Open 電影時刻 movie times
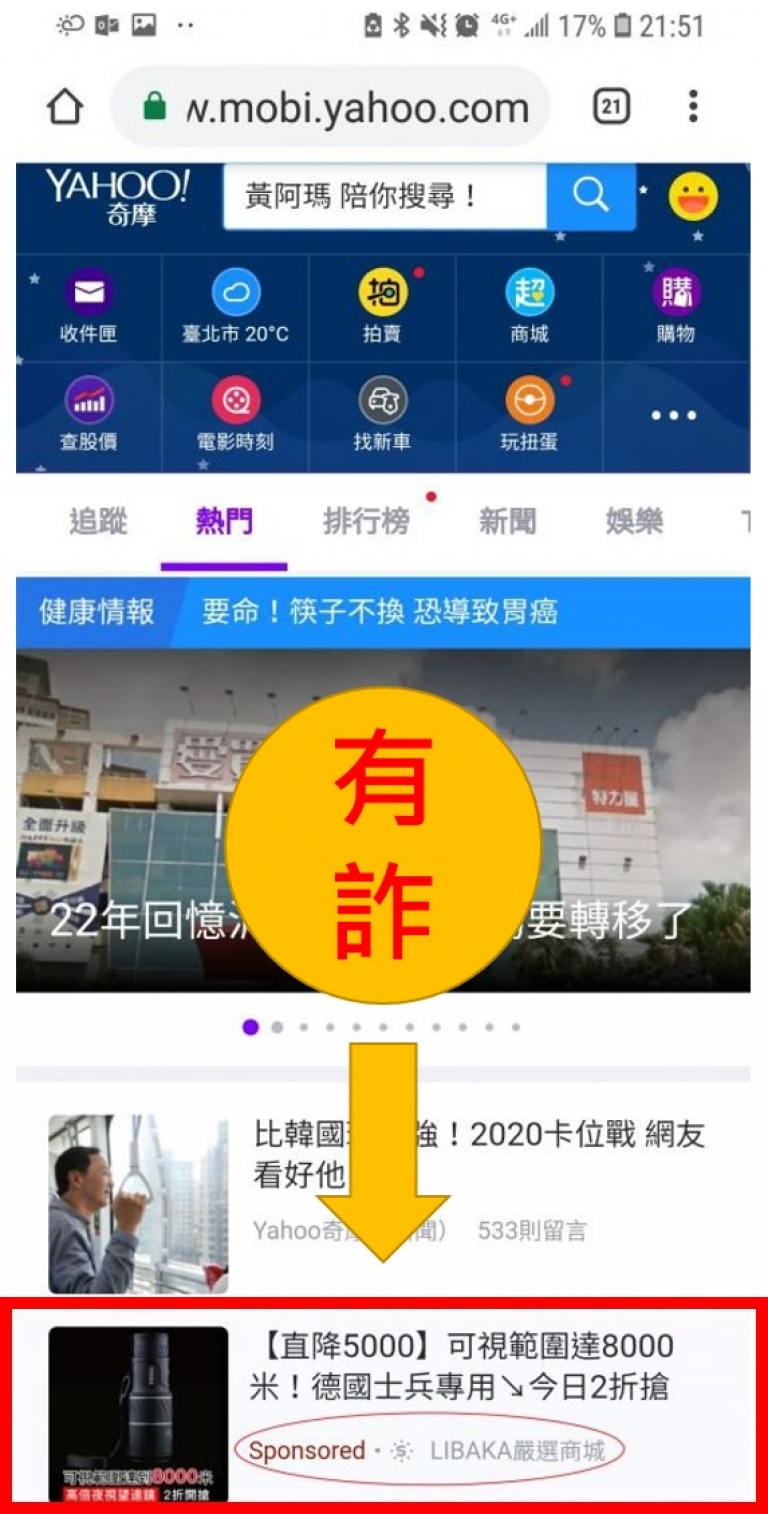Screen dimensions: 768x1514 click(x=235, y=417)
